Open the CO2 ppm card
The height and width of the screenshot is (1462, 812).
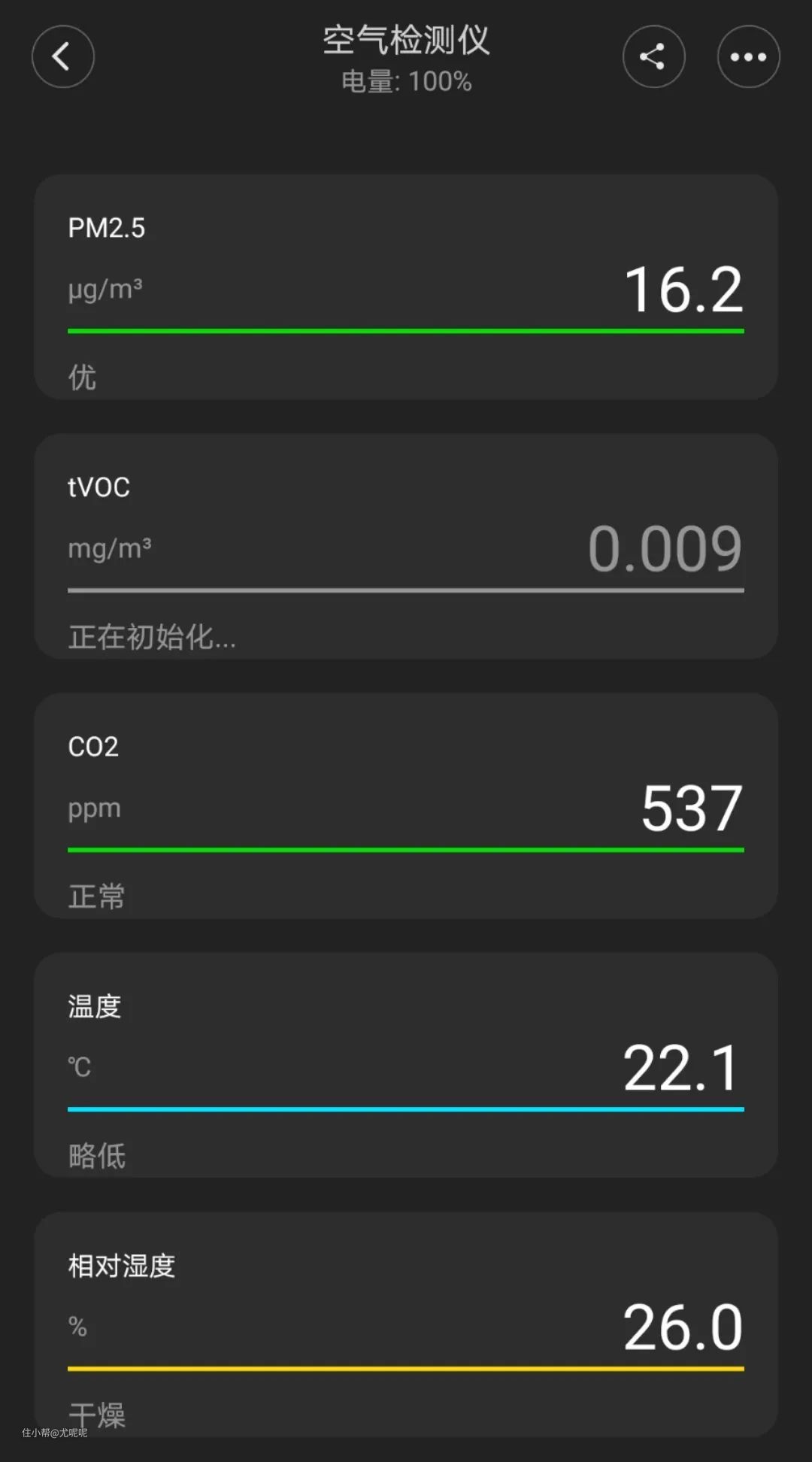coord(406,805)
